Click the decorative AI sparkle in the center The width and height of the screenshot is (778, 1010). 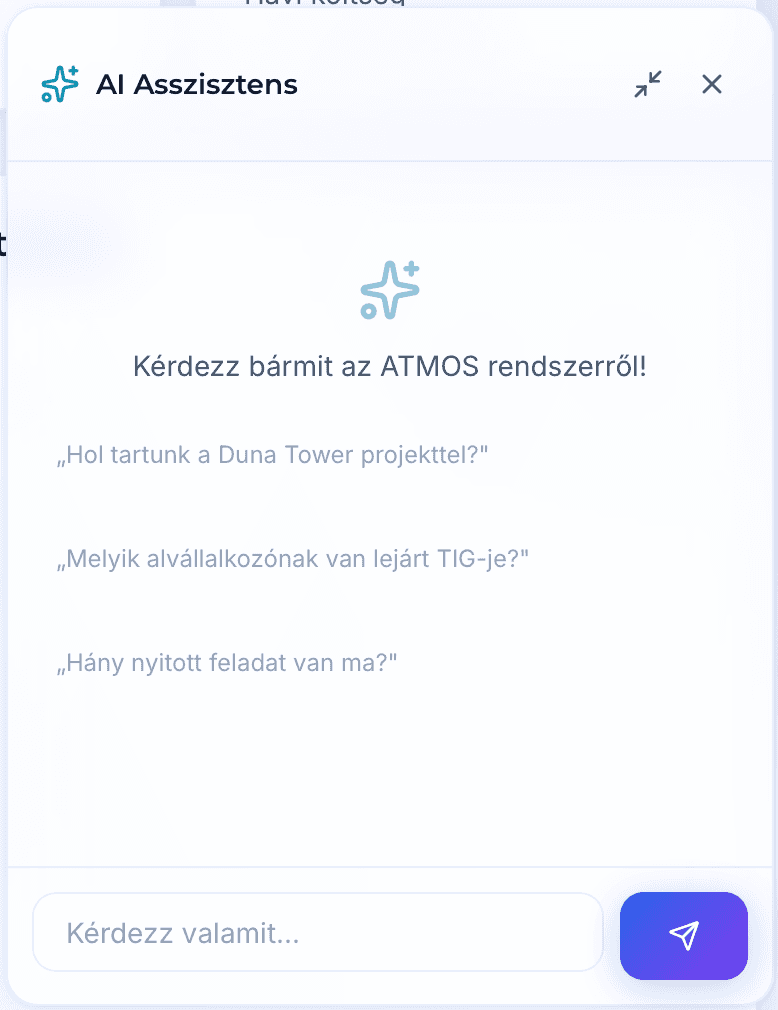[x=389, y=292]
